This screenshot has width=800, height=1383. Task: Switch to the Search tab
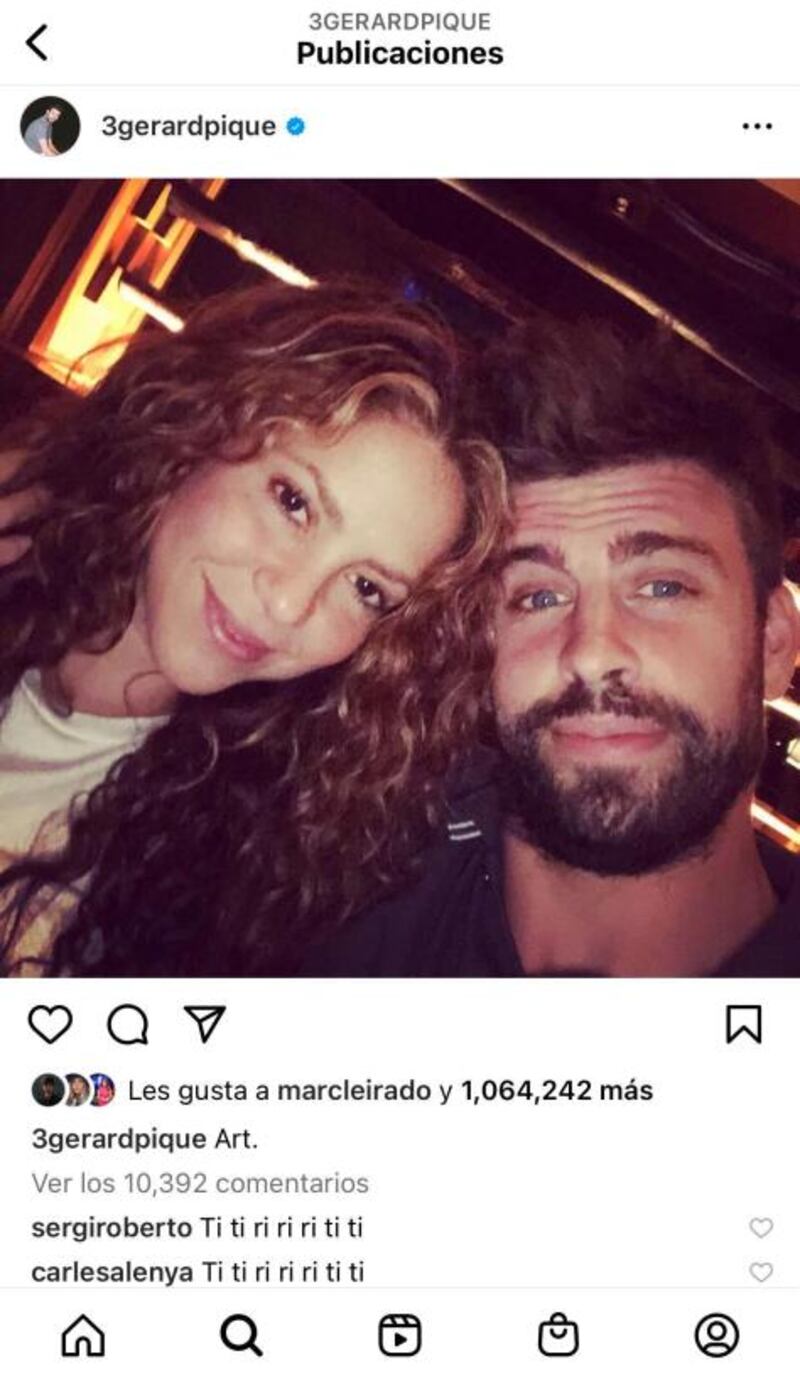coord(241,1336)
